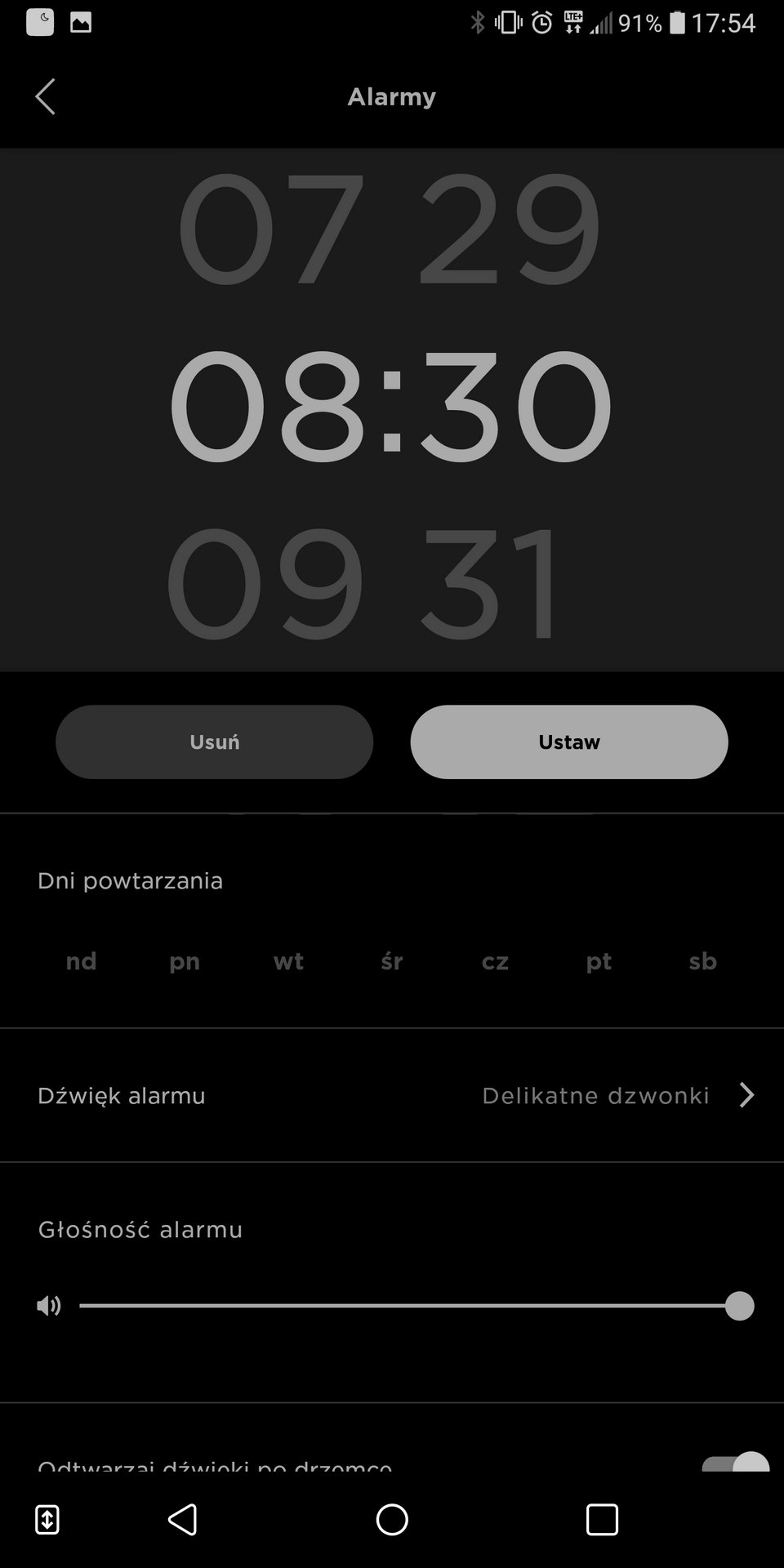Pick minute 29 in the time picker
This screenshot has width=784, height=1568.
(508, 229)
